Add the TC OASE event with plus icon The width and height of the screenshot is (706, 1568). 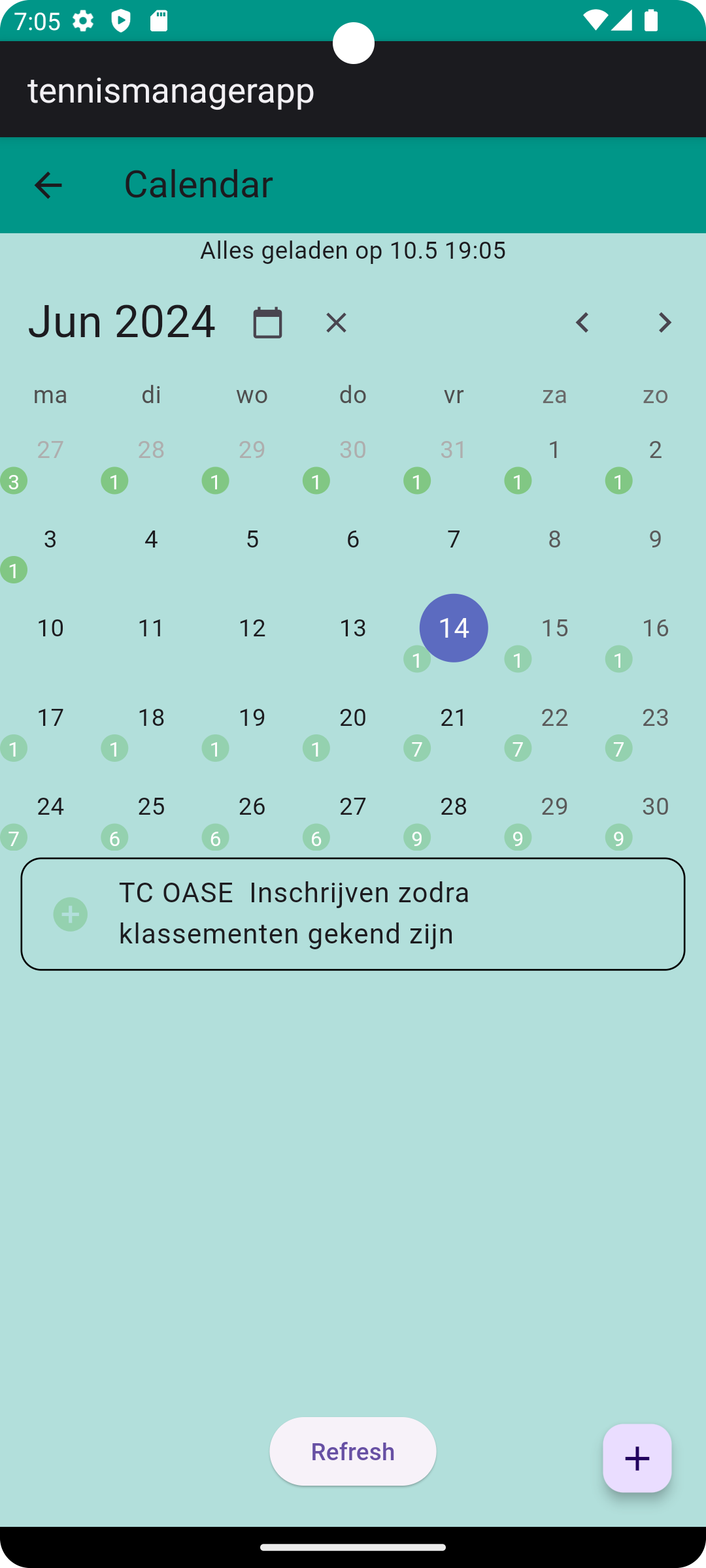[x=71, y=914]
